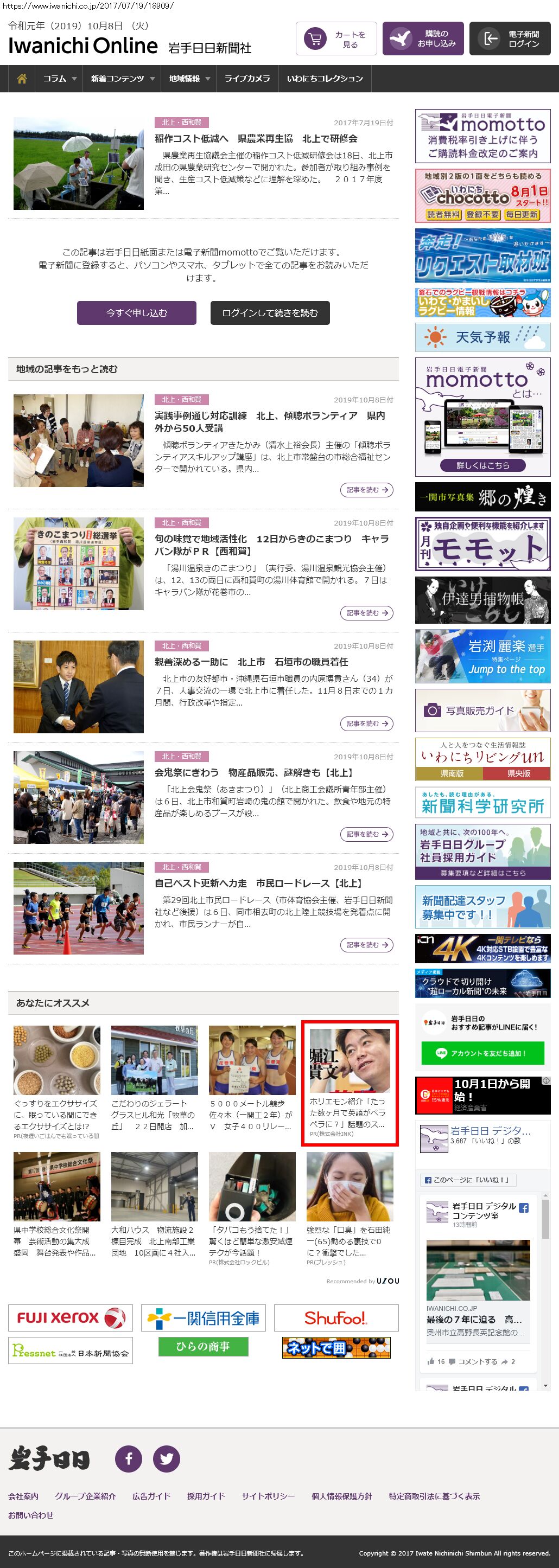Open ライブカメラ page
The image size is (559, 1568).
click(x=246, y=79)
